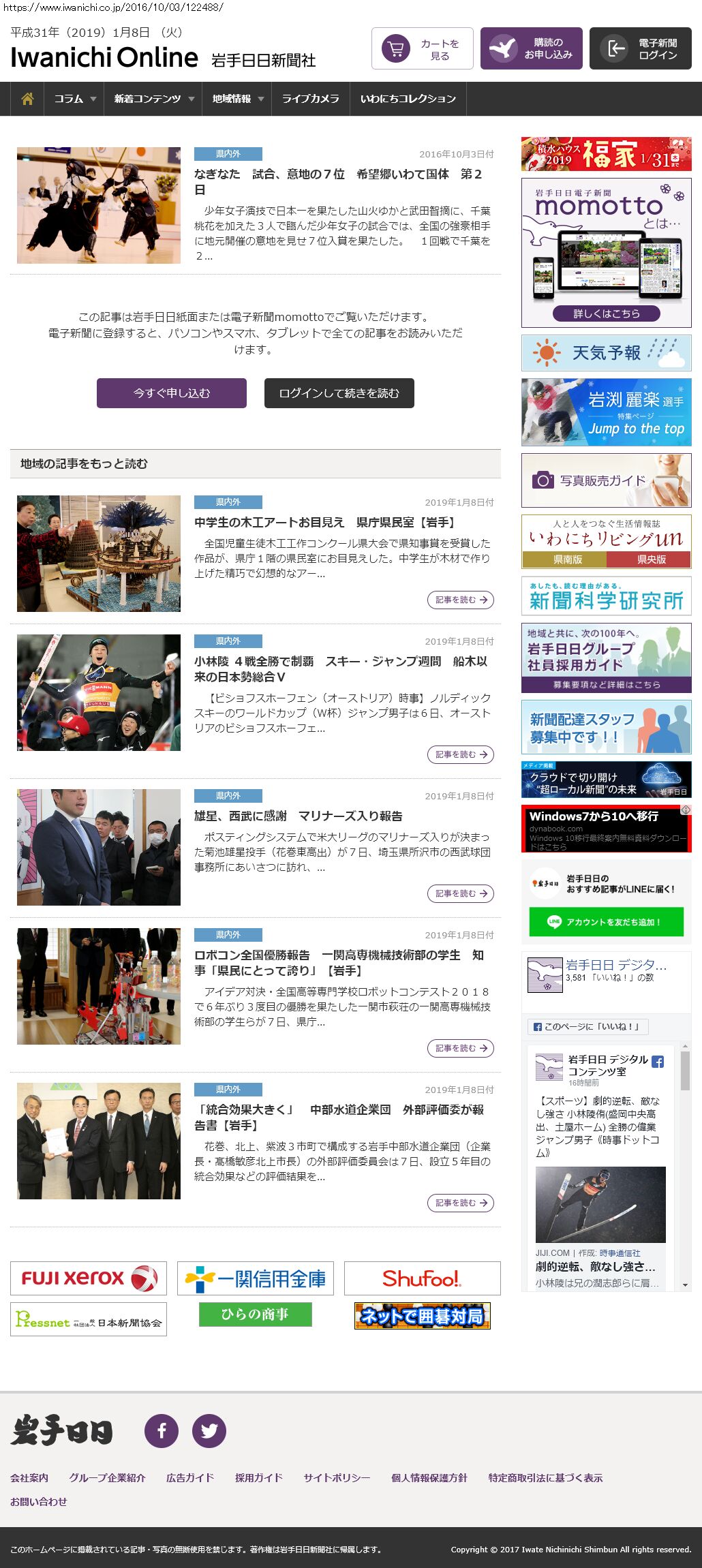Open the 会社案内 footer link
Viewport: 702px width, 1568px height.
[x=29, y=1477]
